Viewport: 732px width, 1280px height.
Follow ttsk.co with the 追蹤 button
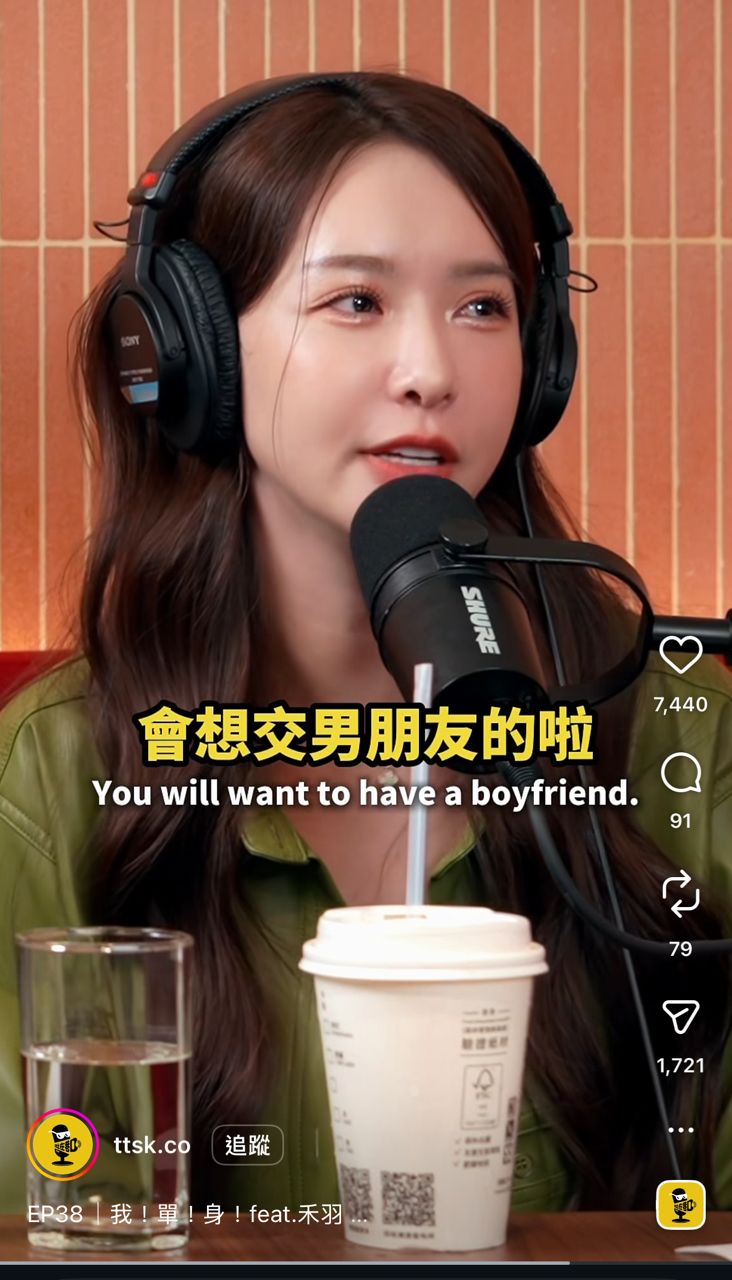tap(247, 1145)
